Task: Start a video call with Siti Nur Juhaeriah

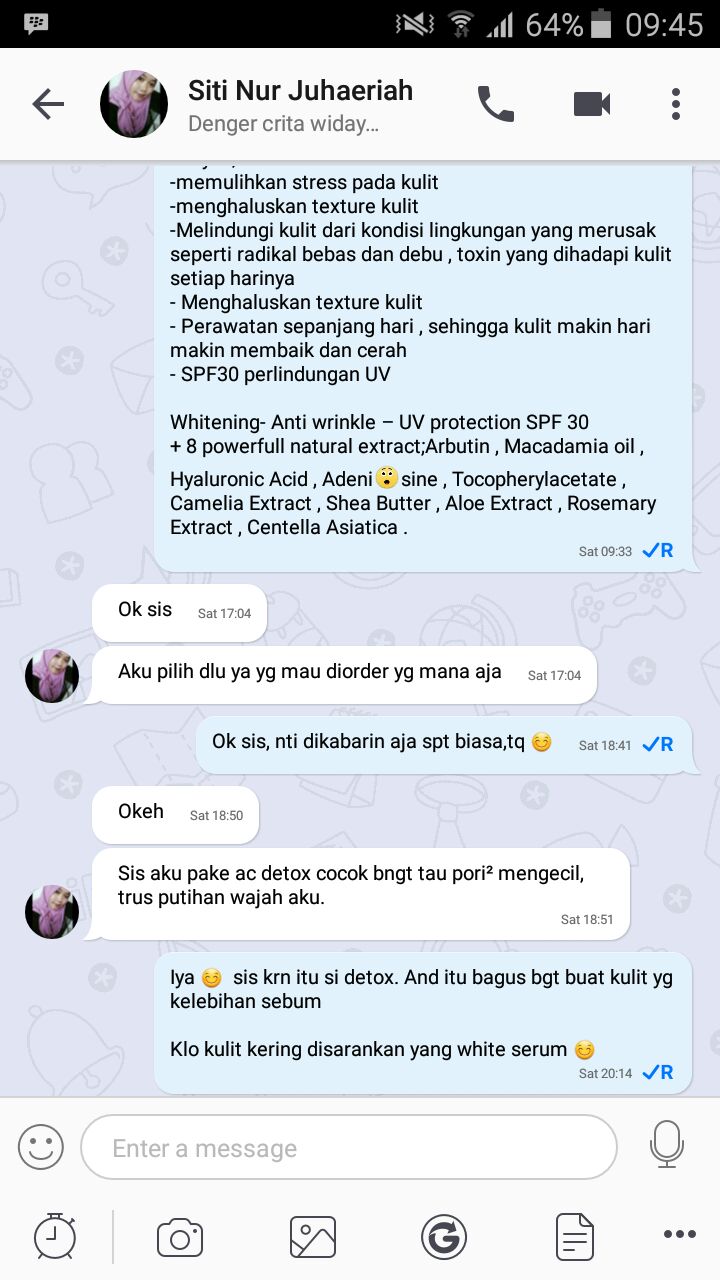Action: coord(591,104)
